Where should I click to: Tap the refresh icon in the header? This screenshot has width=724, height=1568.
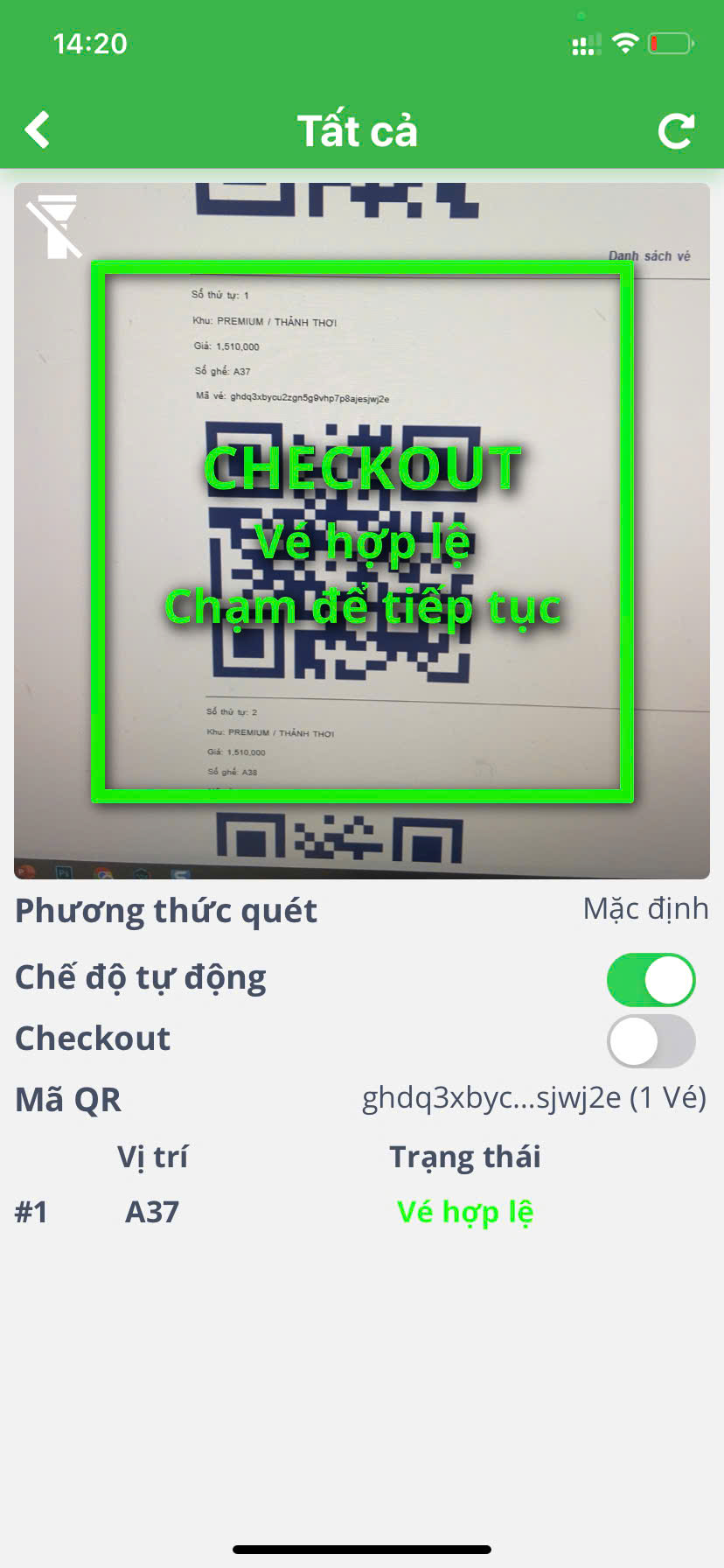pos(675,131)
